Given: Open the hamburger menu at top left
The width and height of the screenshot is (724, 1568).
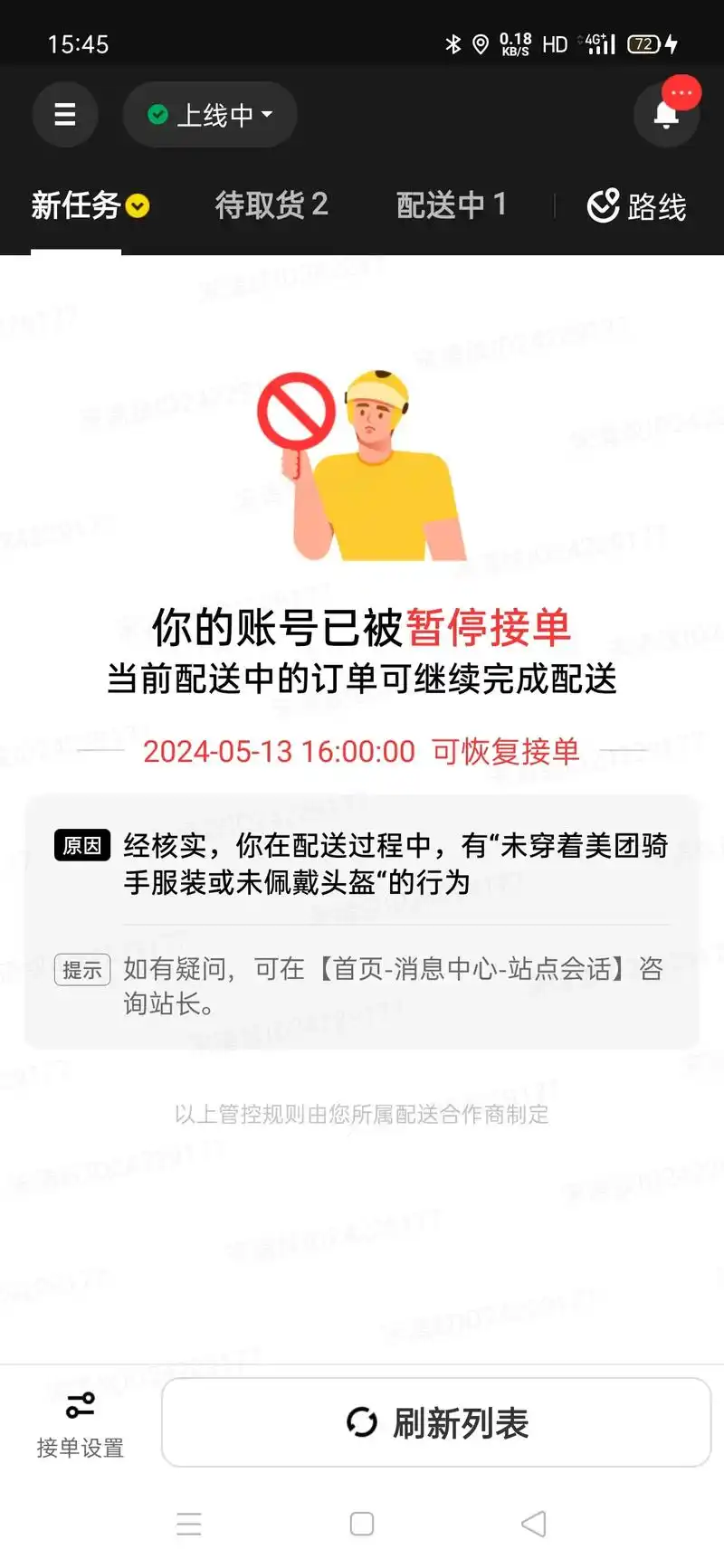Looking at the screenshot, I should coord(64,114).
